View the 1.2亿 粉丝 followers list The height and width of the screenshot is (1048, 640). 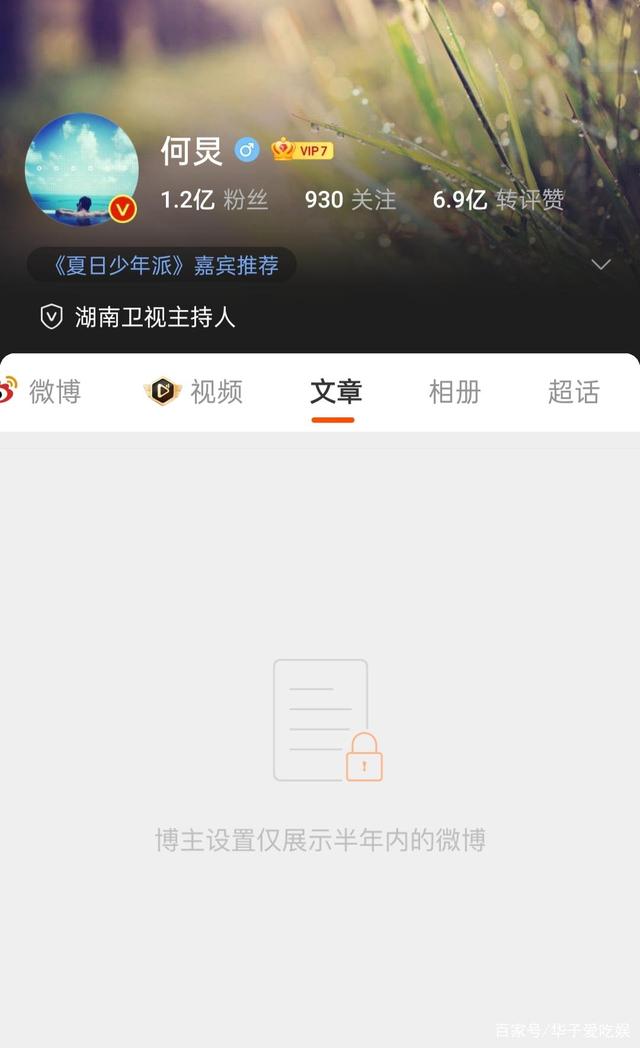pos(214,200)
